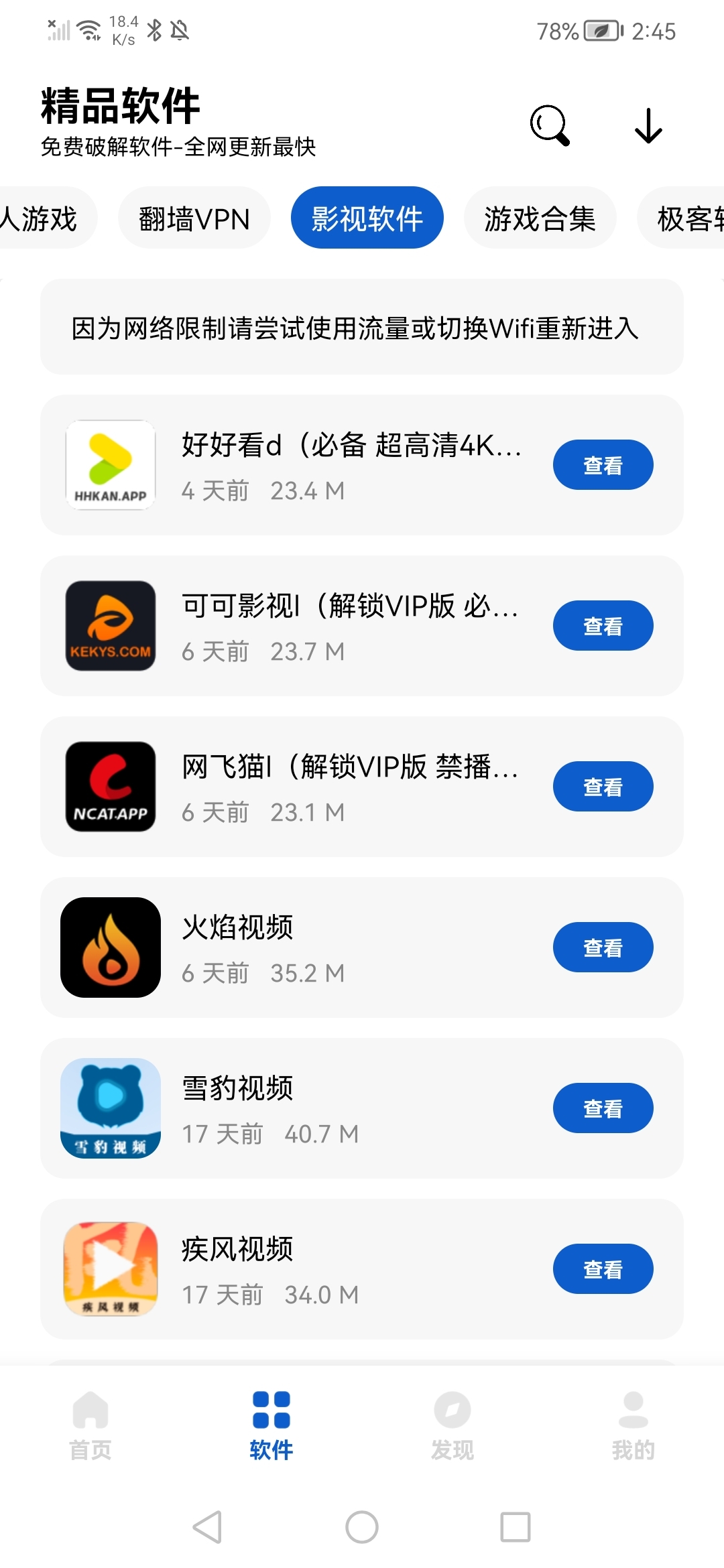Screen dimensions: 724x1568
Task: Open the search magnifier icon
Action: [x=549, y=127]
